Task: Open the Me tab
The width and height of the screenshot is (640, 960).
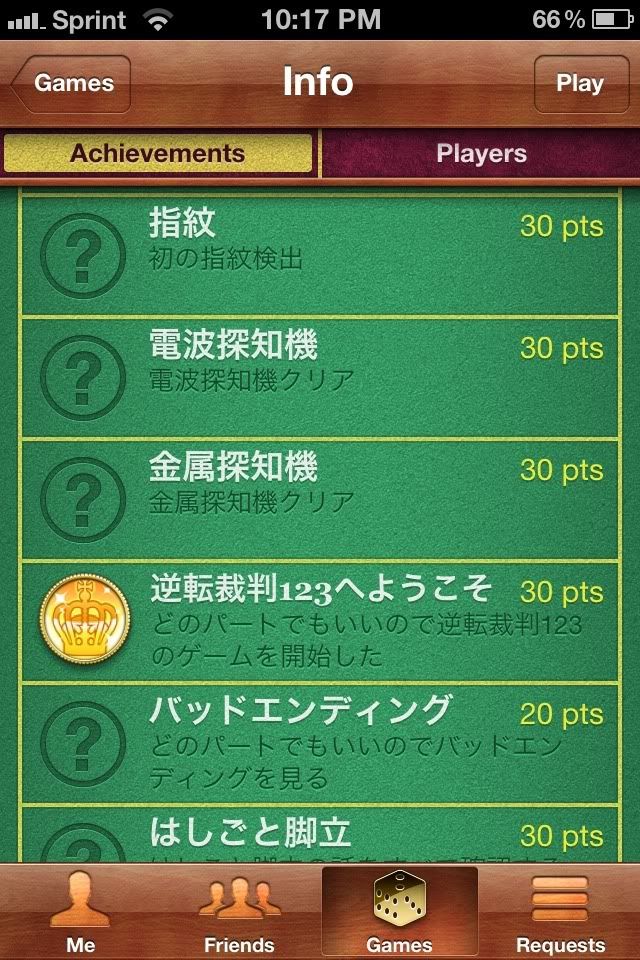Action: [80, 912]
